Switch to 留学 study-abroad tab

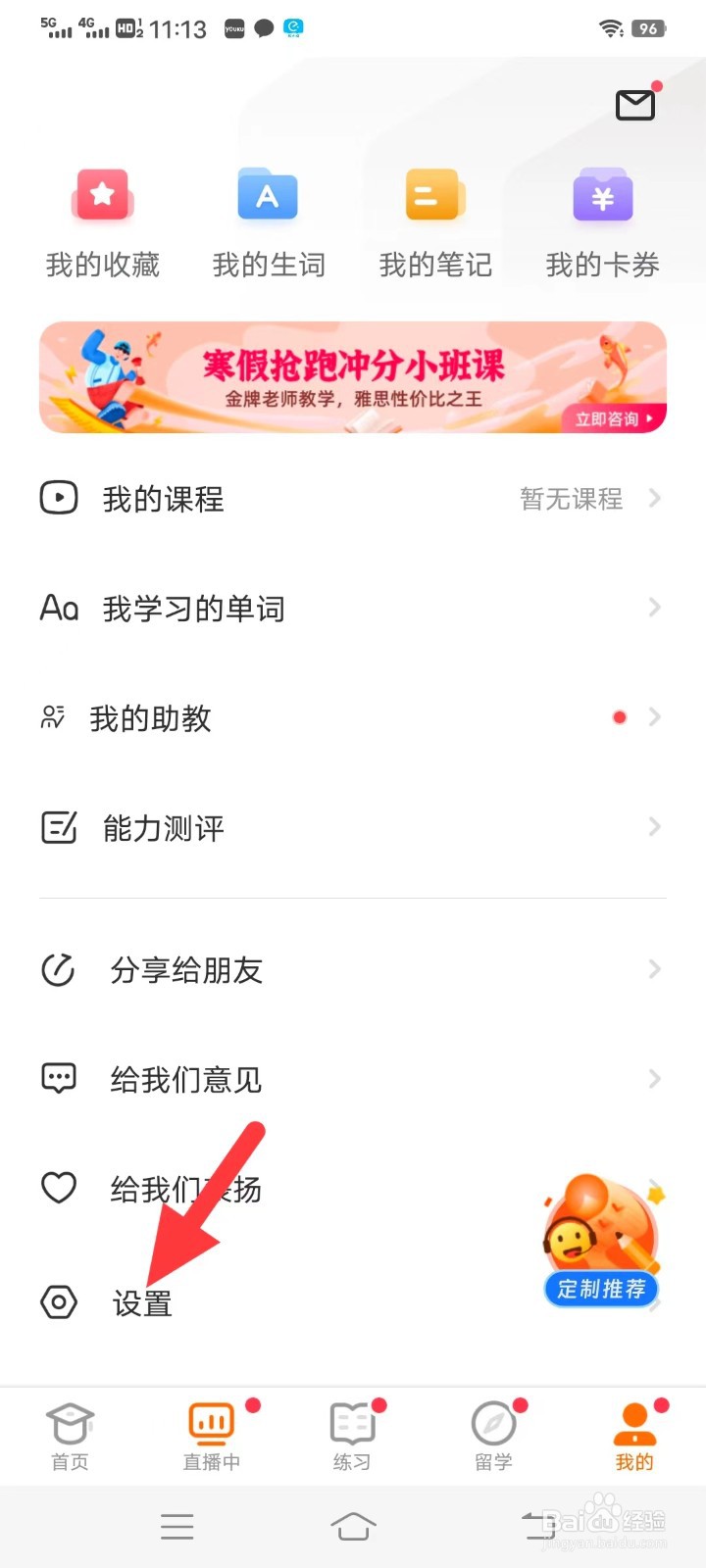[x=492, y=1436]
